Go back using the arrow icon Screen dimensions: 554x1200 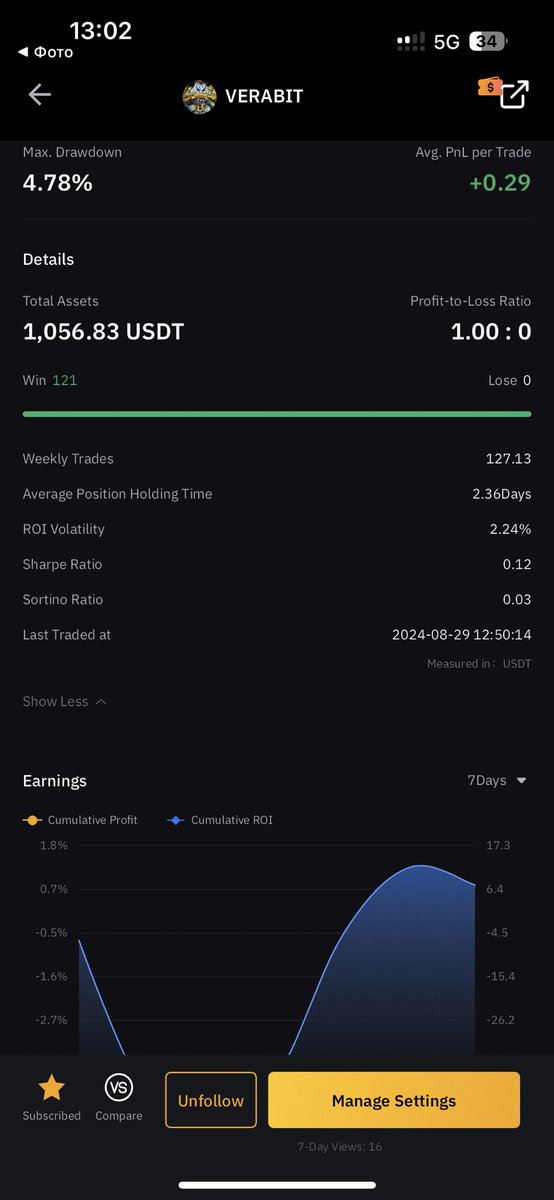[x=40, y=95]
